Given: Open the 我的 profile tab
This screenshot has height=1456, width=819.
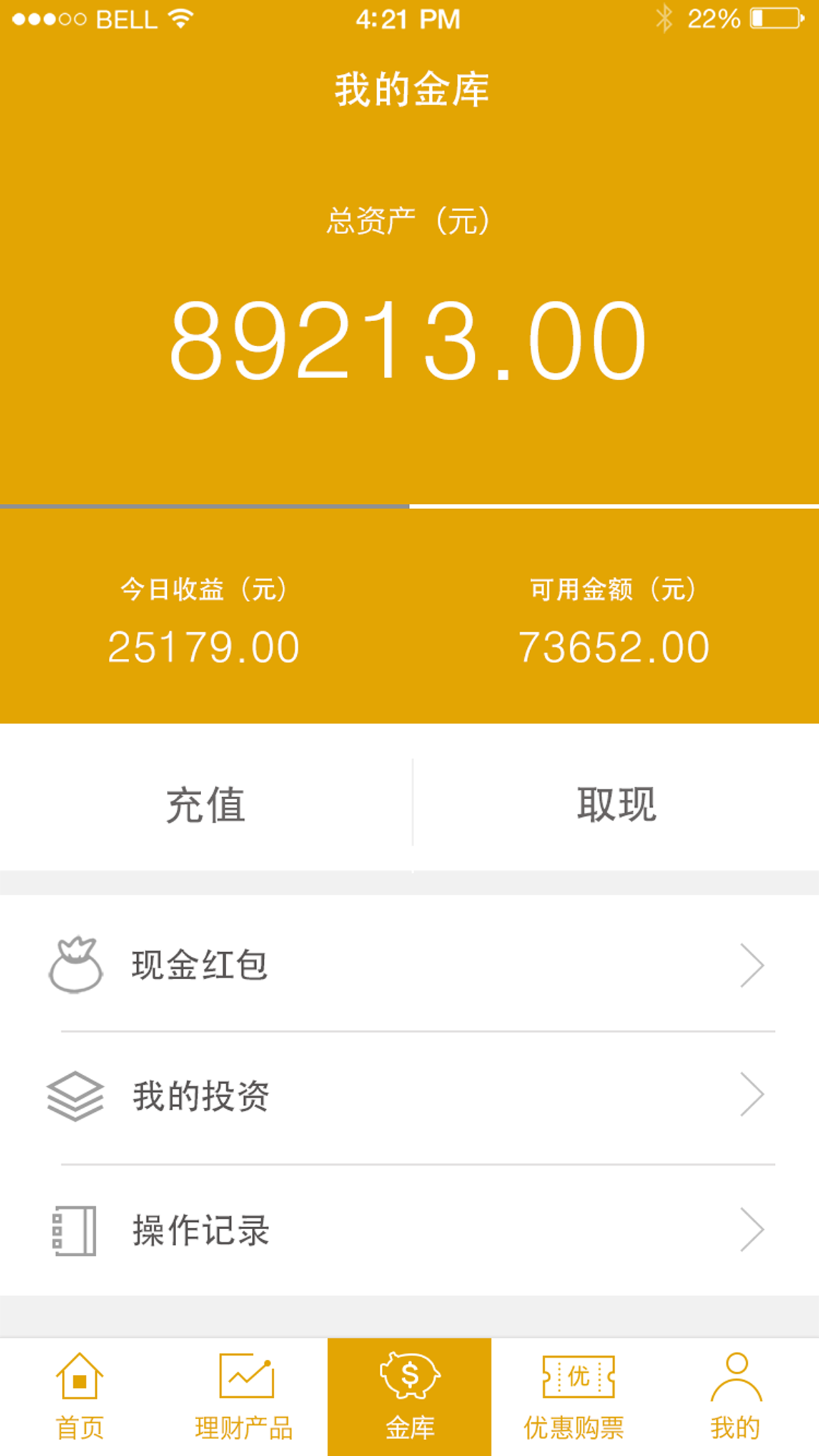Looking at the screenshot, I should (x=735, y=1397).
